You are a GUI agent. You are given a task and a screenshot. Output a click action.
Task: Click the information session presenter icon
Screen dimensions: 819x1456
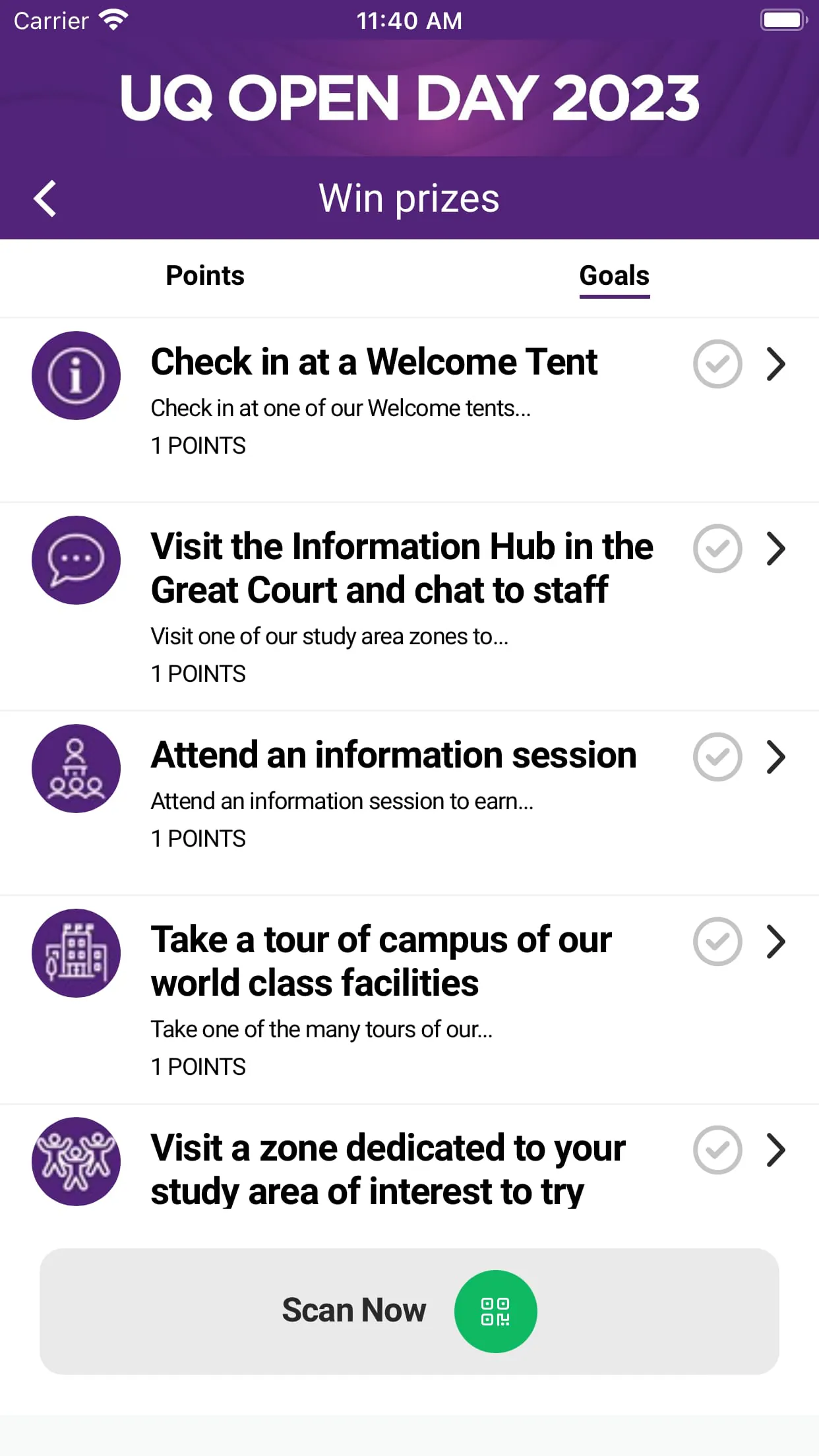76,768
